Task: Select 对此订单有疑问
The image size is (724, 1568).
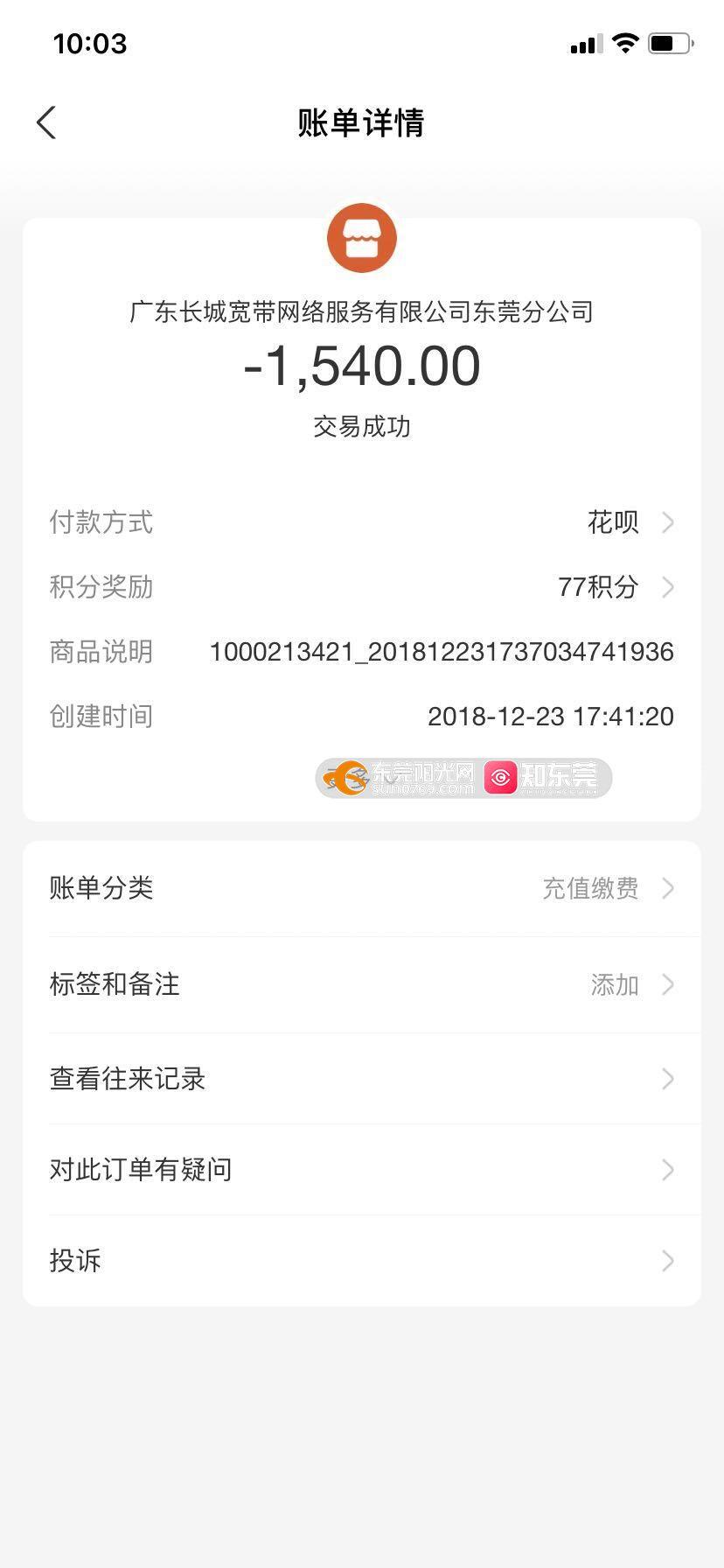Action: click(362, 1170)
